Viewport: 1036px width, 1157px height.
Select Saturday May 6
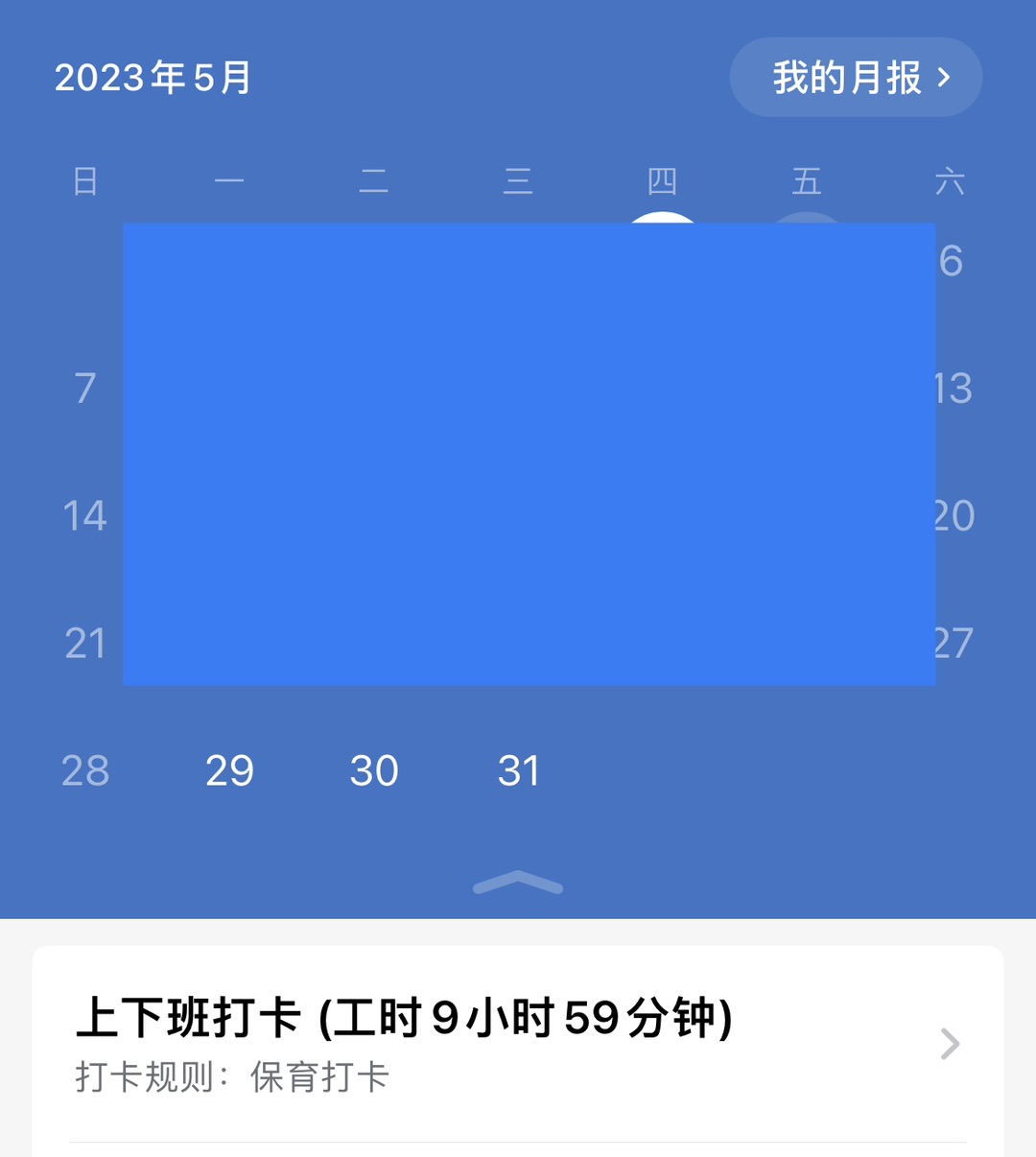[951, 261]
